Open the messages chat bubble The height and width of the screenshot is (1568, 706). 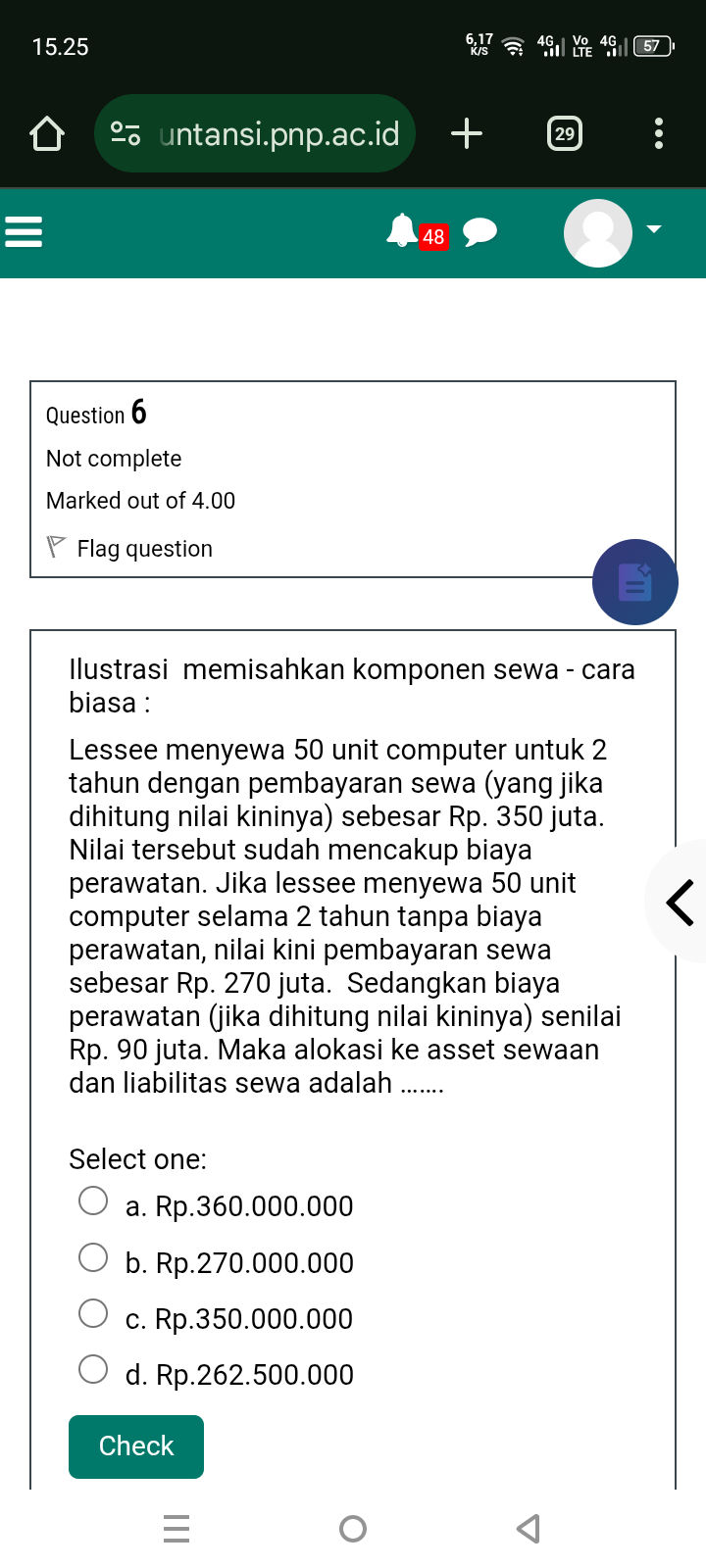coord(479,232)
